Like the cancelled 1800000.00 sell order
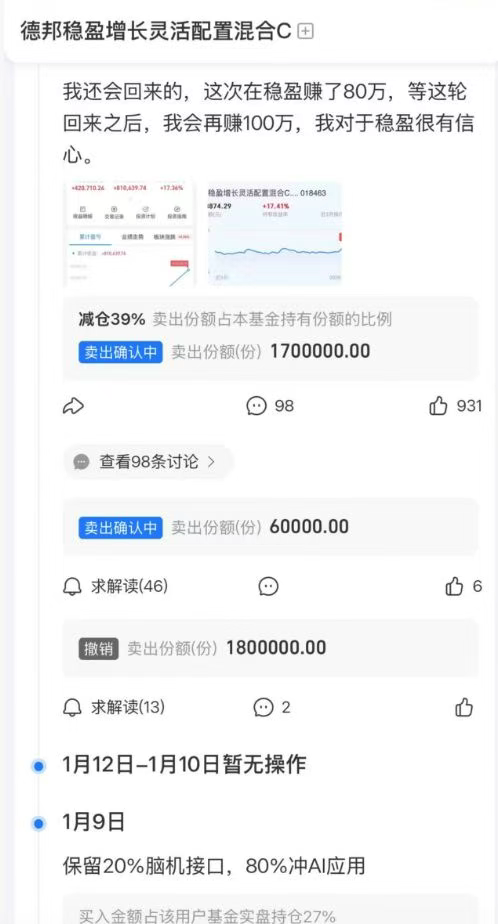This screenshot has height=924, width=498. (x=464, y=707)
